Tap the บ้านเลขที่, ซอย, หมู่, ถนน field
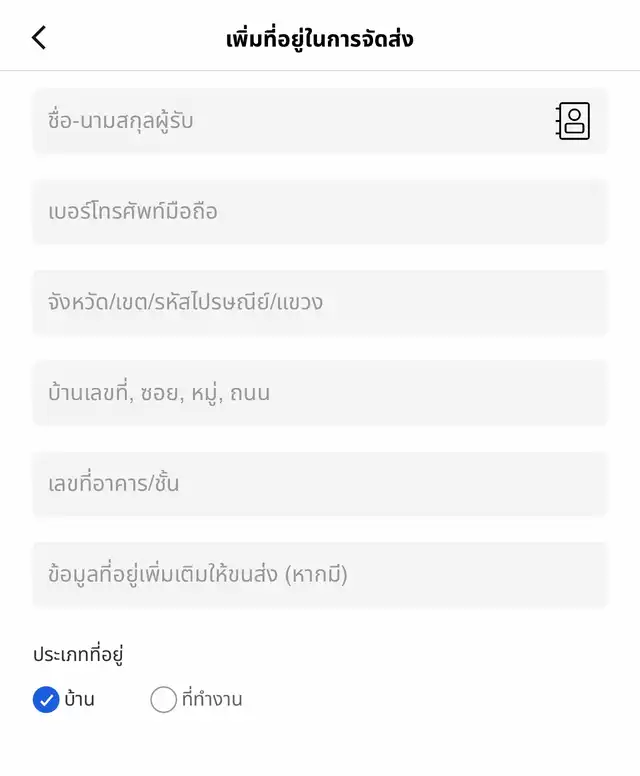 click(320, 393)
